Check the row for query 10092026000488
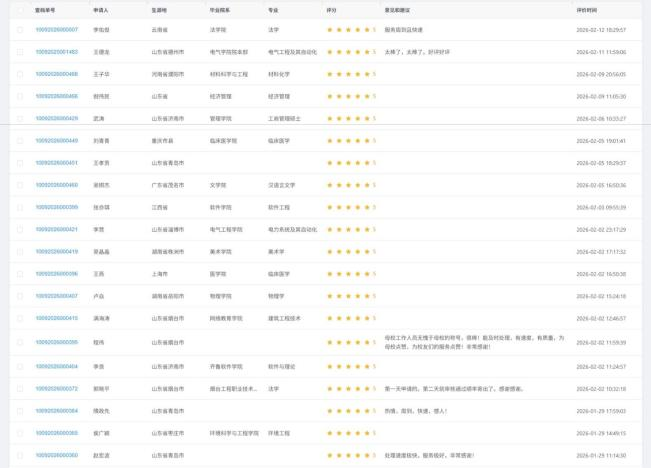 tap(19, 74)
